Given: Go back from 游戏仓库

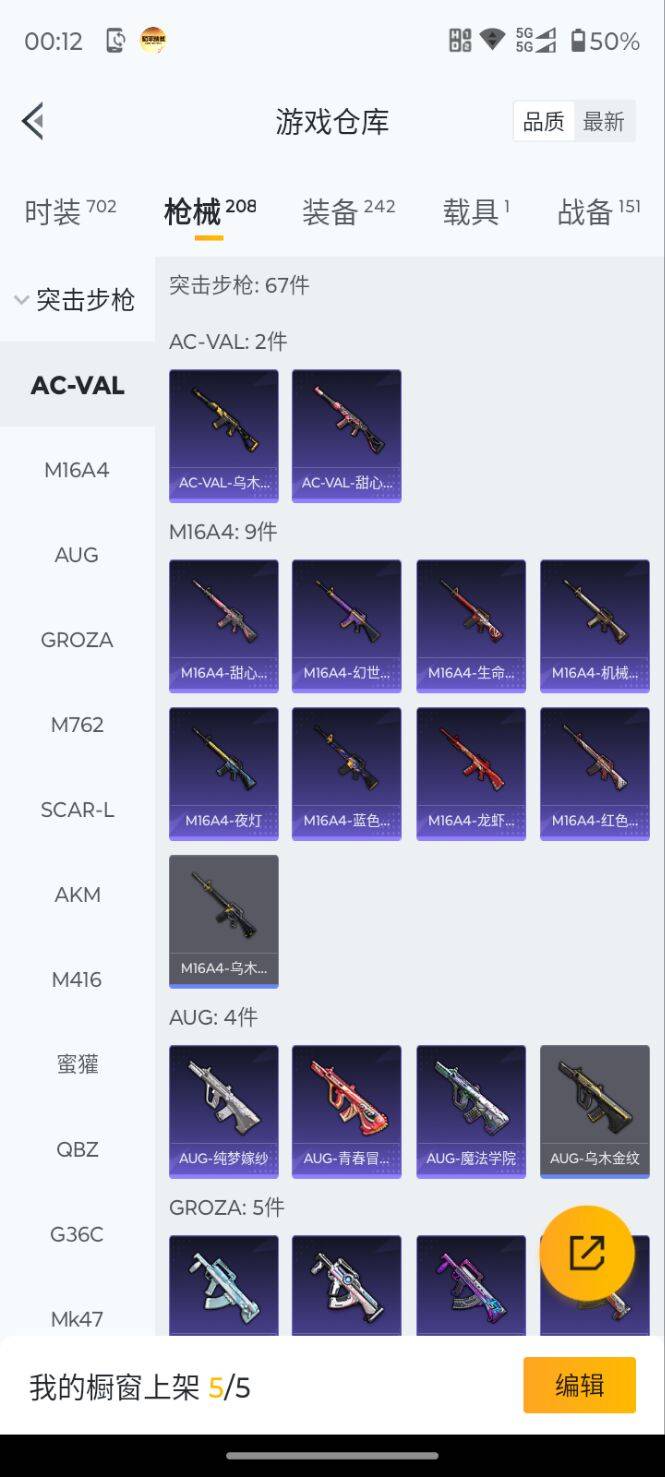Looking at the screenshot, I should (x=33, y=122).
